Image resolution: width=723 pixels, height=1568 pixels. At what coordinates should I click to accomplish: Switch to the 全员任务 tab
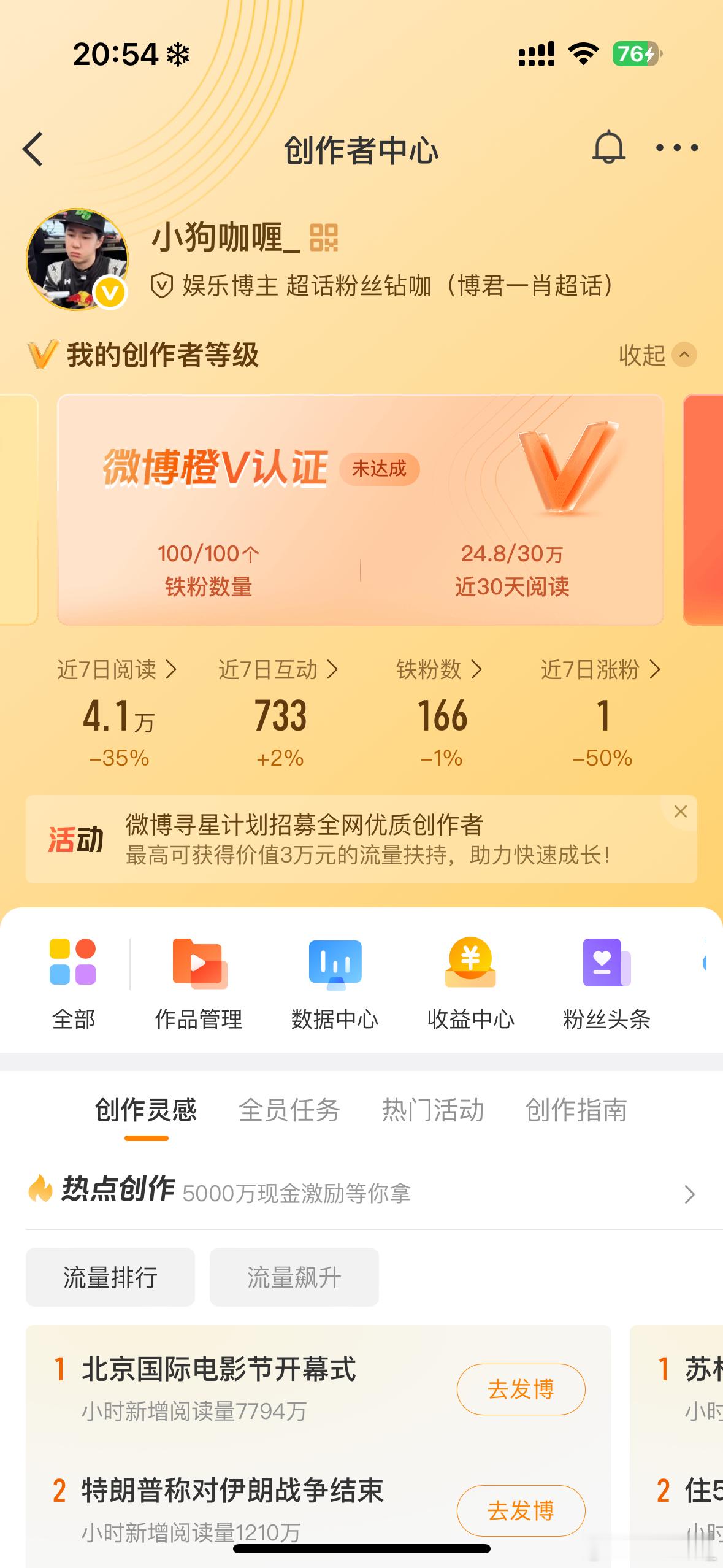click(x=289, y=1110)
